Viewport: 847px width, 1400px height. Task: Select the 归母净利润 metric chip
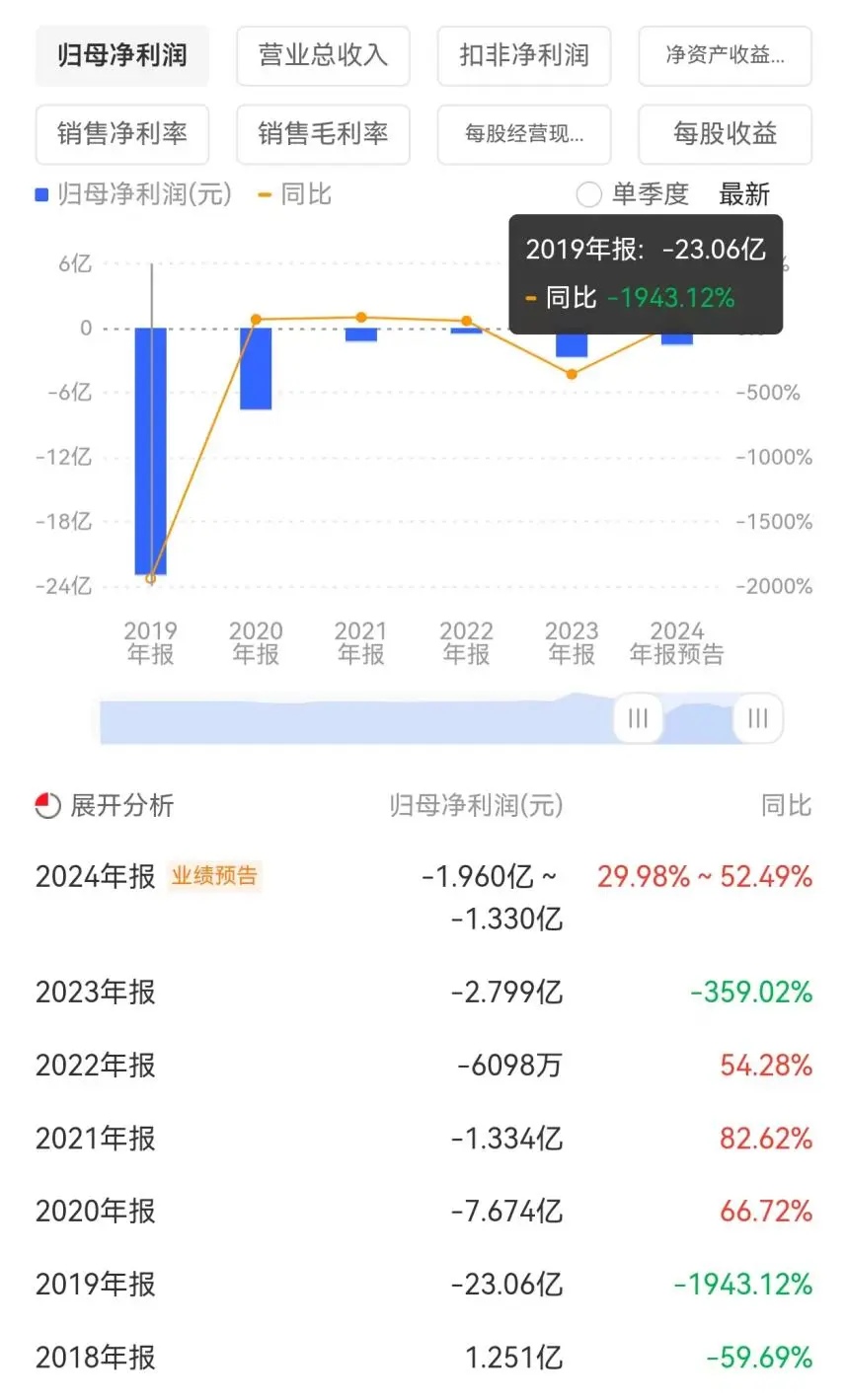click(x=122, y=55)
